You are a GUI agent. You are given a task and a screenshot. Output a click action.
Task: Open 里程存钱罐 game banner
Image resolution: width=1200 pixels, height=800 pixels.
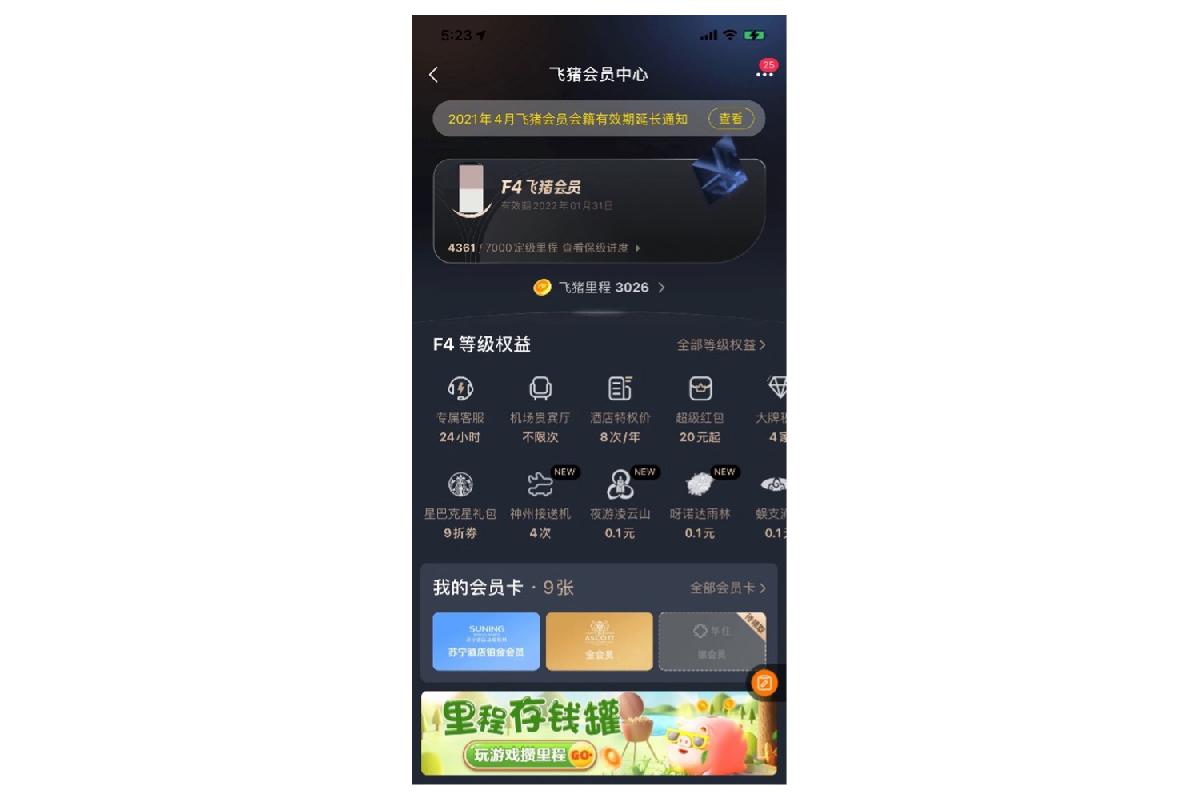point(598,733)
